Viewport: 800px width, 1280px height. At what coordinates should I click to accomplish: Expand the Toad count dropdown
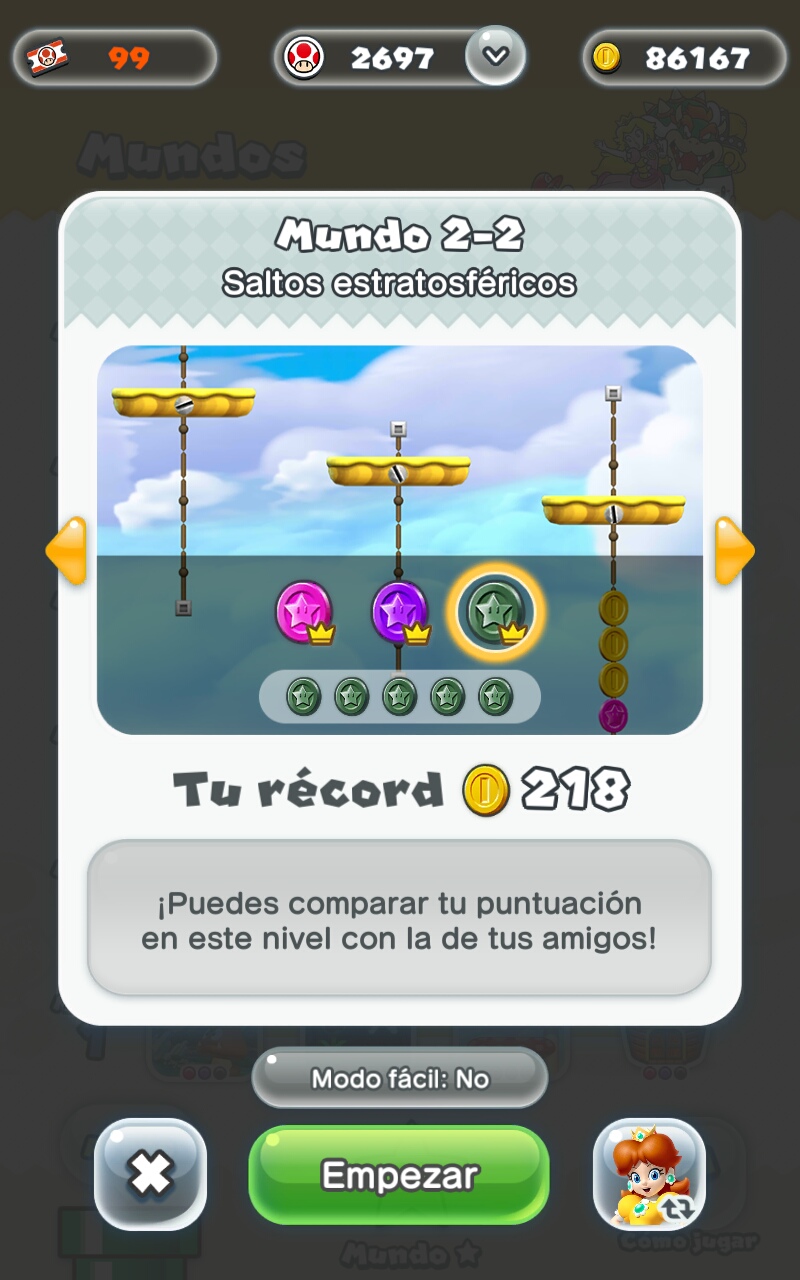(495, 56)
